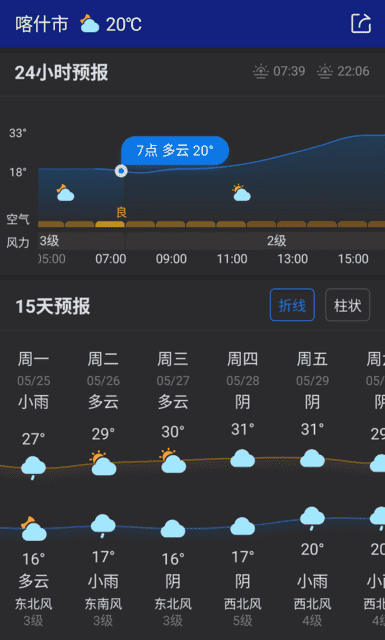Image resolution: width=385 pixels, height=640 pixels.
Task: Open the 周四 05/28 forecast column
Action: 243,488
